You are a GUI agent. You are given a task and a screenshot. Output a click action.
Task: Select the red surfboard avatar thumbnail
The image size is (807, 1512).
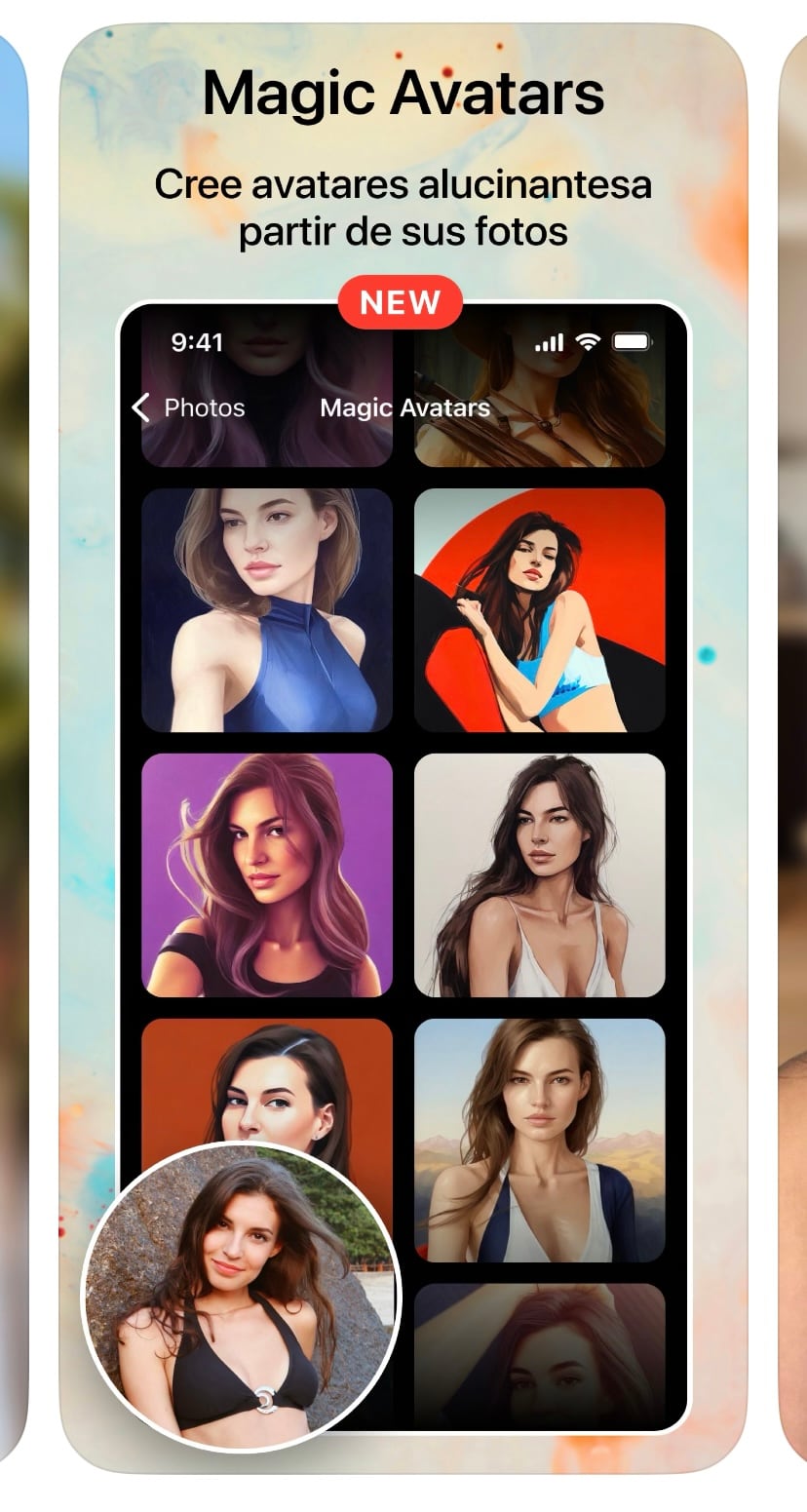[540, 606]
